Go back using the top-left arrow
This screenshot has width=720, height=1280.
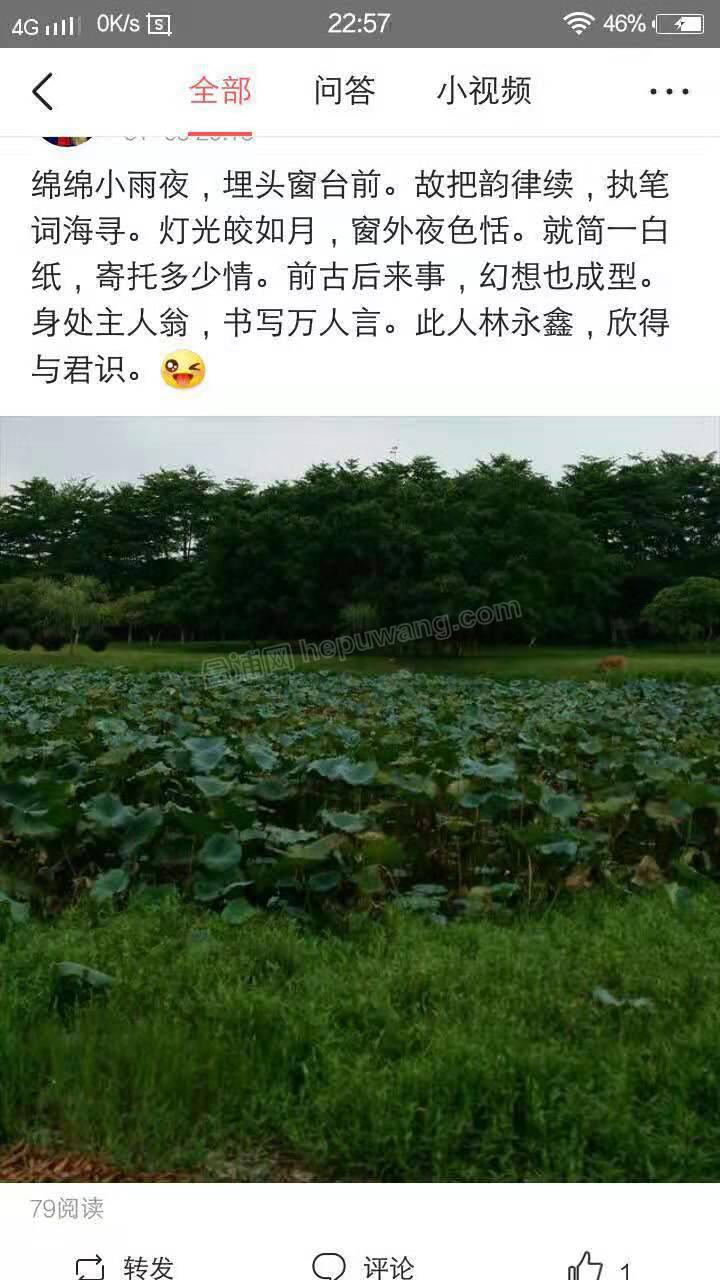click(x=42, y=91)
